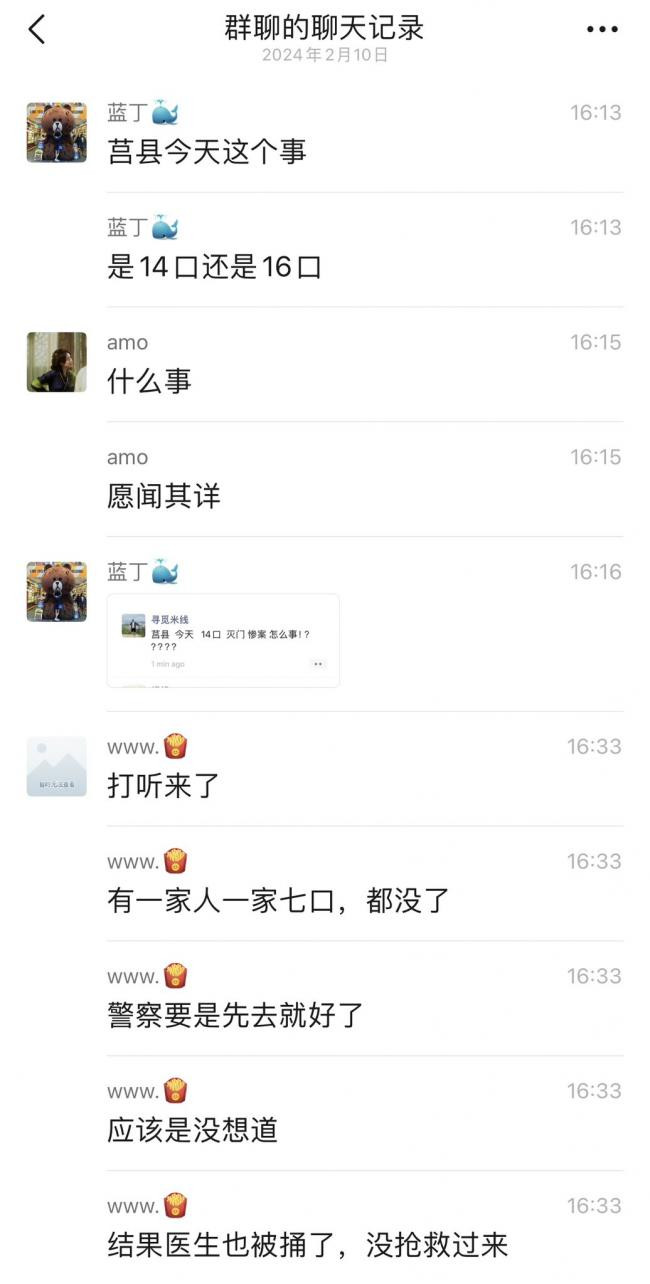
Task: Open the shared image from 蓝丁 at 16:16
Action: coord(223,640)
